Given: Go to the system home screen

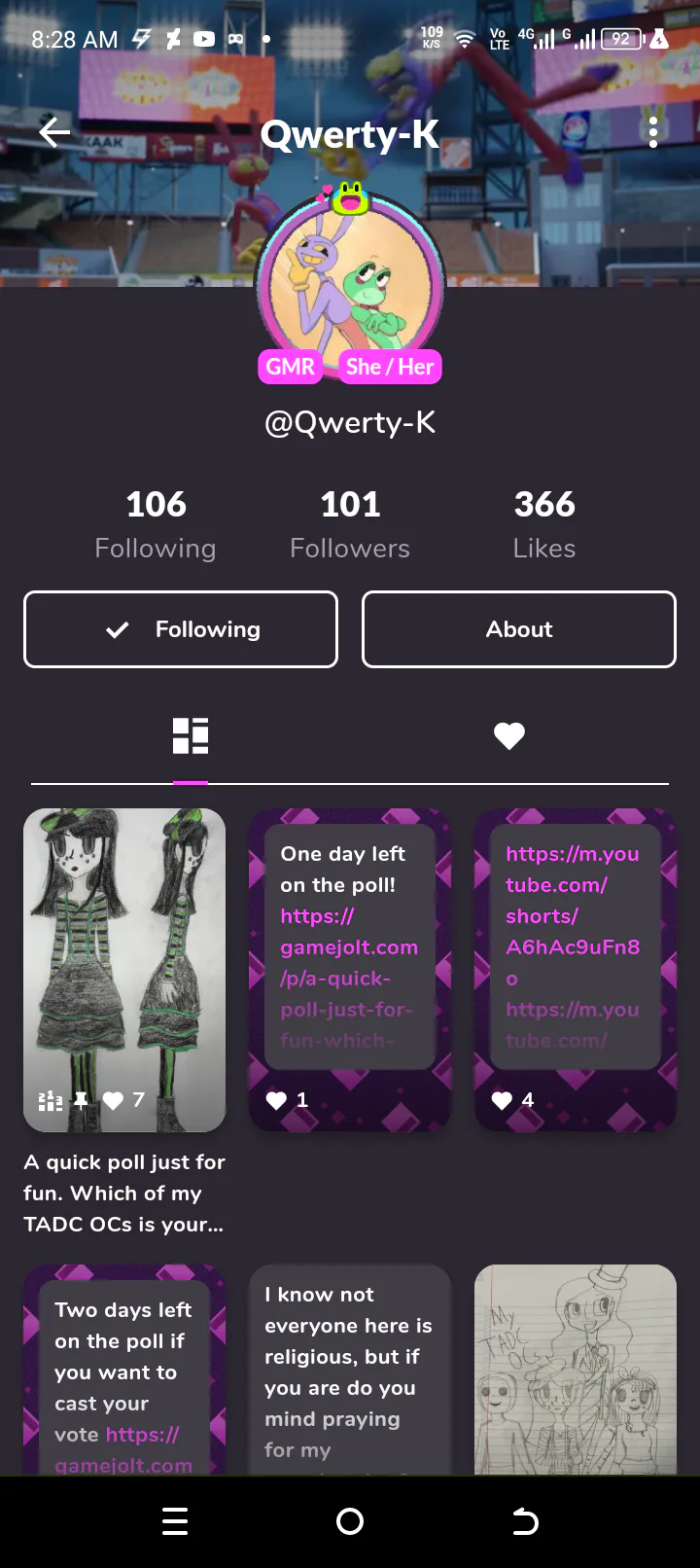Looking at the screenshot, I should [350, 1521].
